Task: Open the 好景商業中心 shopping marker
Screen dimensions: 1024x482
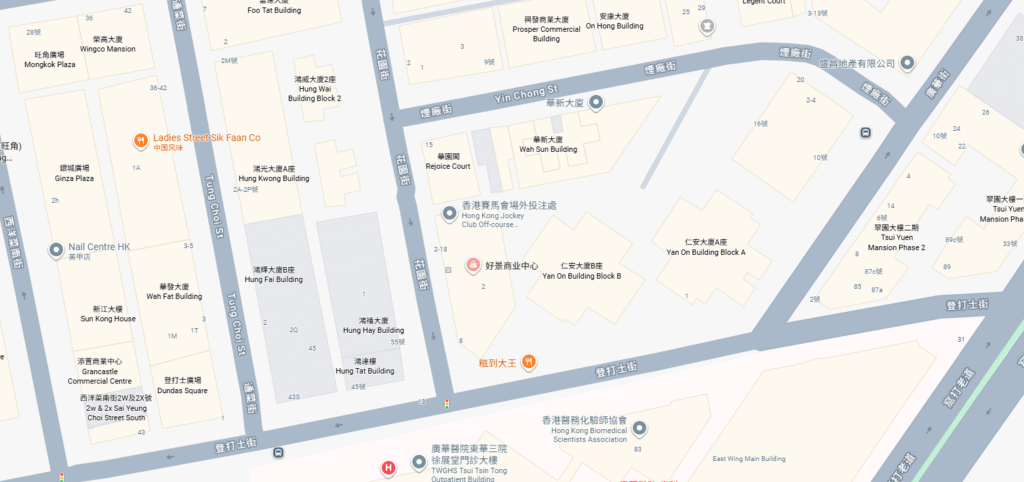Action: (474, 266)
